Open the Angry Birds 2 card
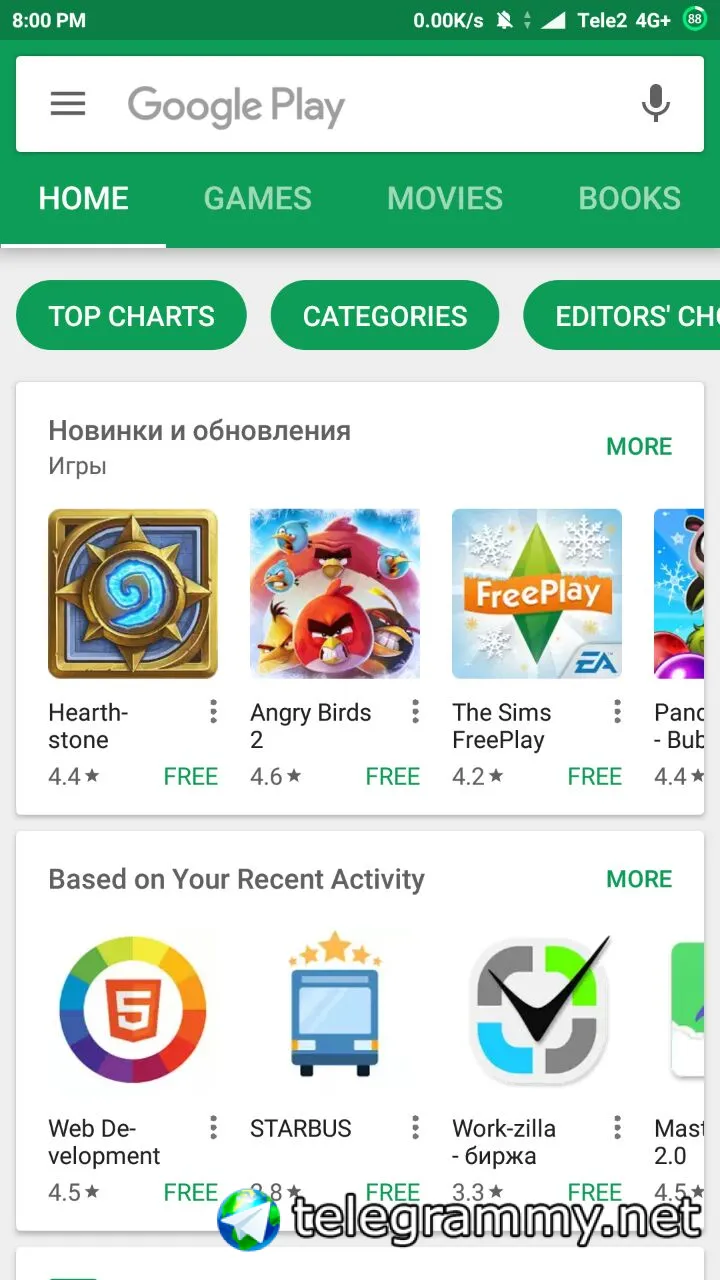Screen dimensions: 720x1280 coord(335,594)
